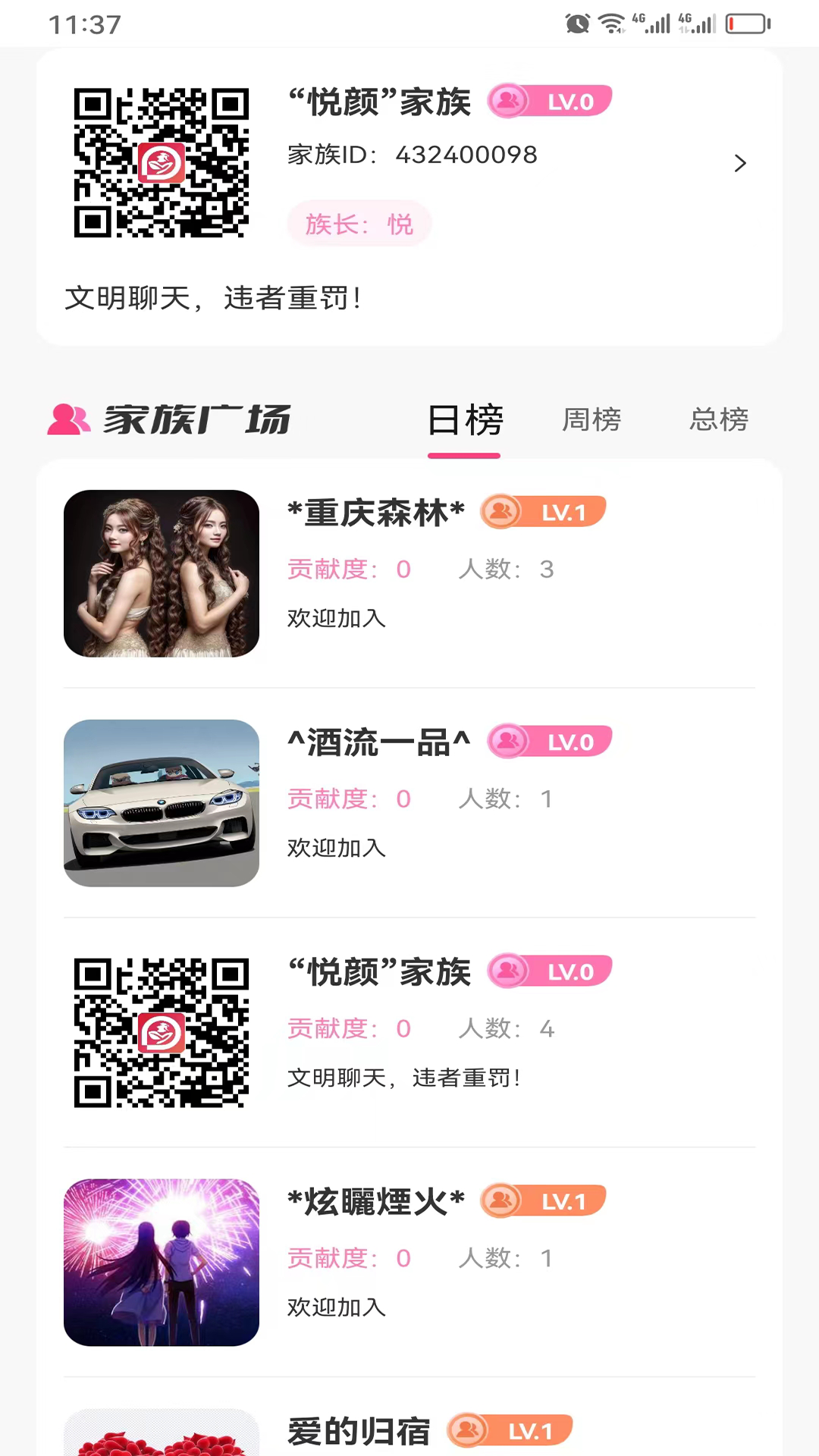Switch to the 日榜 daily ranking tab
Screen dimensions: 819x1456
click(464, 420)
